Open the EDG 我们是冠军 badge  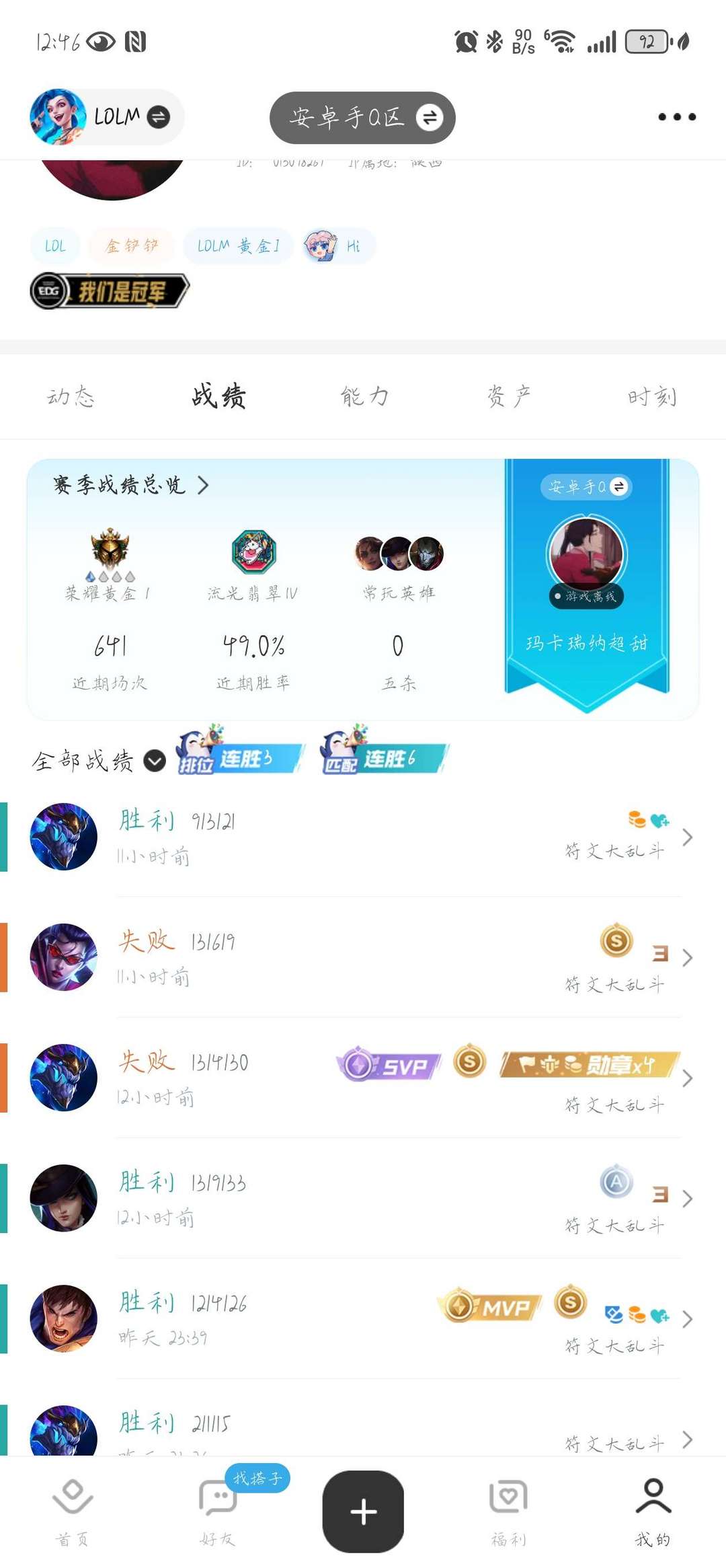pyautogui.click(x=110, y=291)
